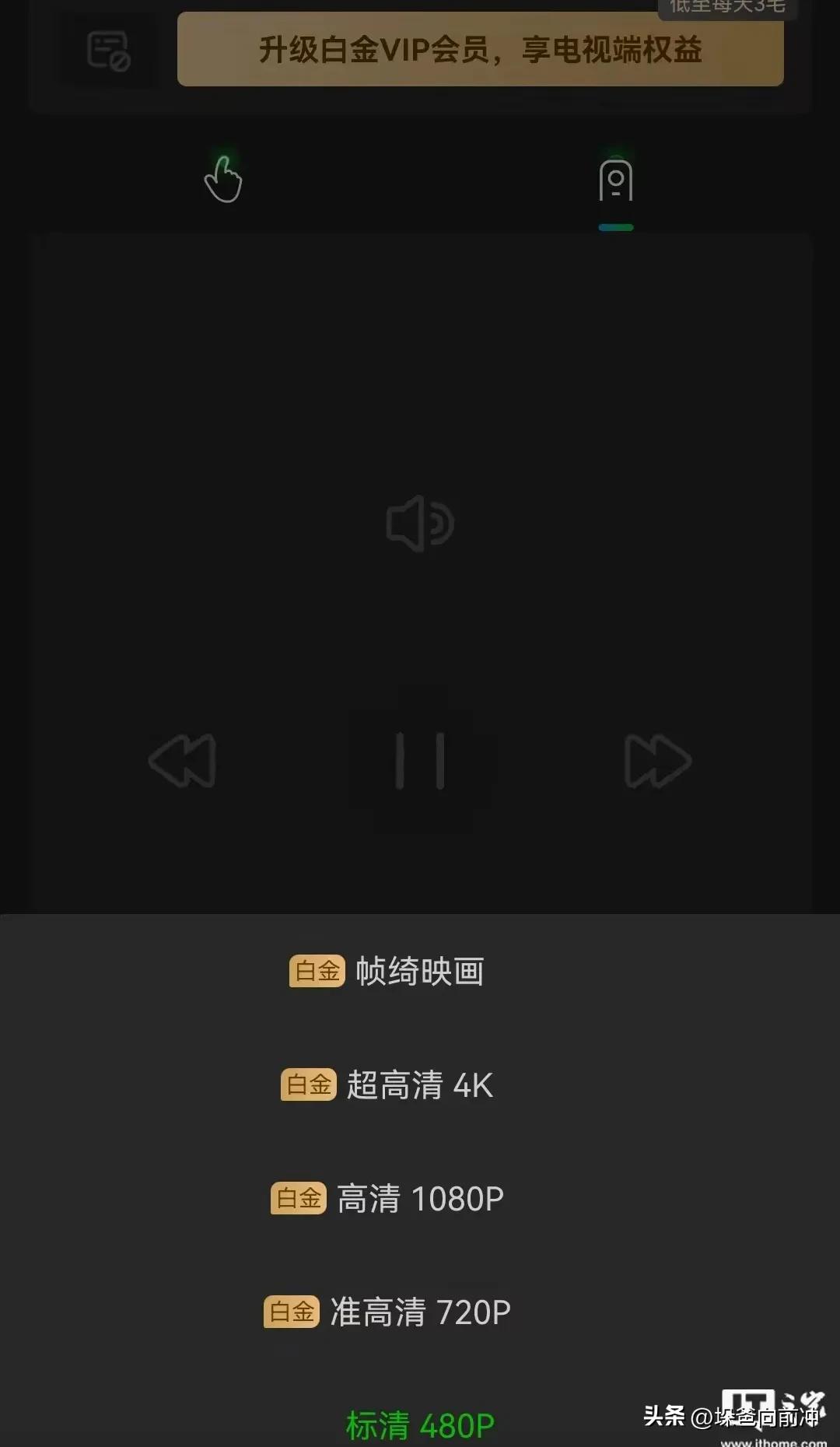Click the 白金 badge beside 高清 1080P
Viewport: 840px width, 1447px height.
[x=298, y=1198]
